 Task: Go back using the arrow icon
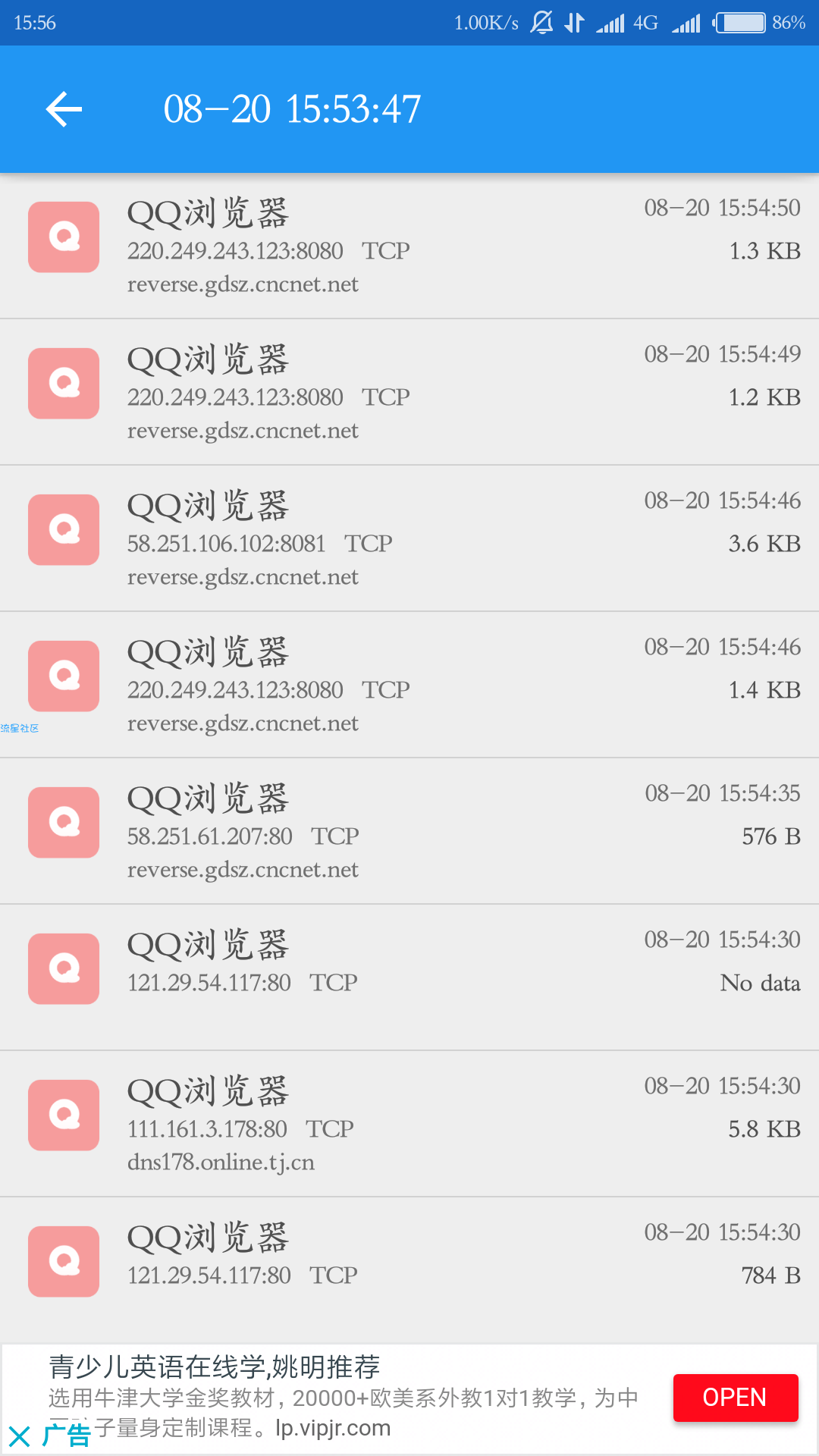click(x=64, y=109)
